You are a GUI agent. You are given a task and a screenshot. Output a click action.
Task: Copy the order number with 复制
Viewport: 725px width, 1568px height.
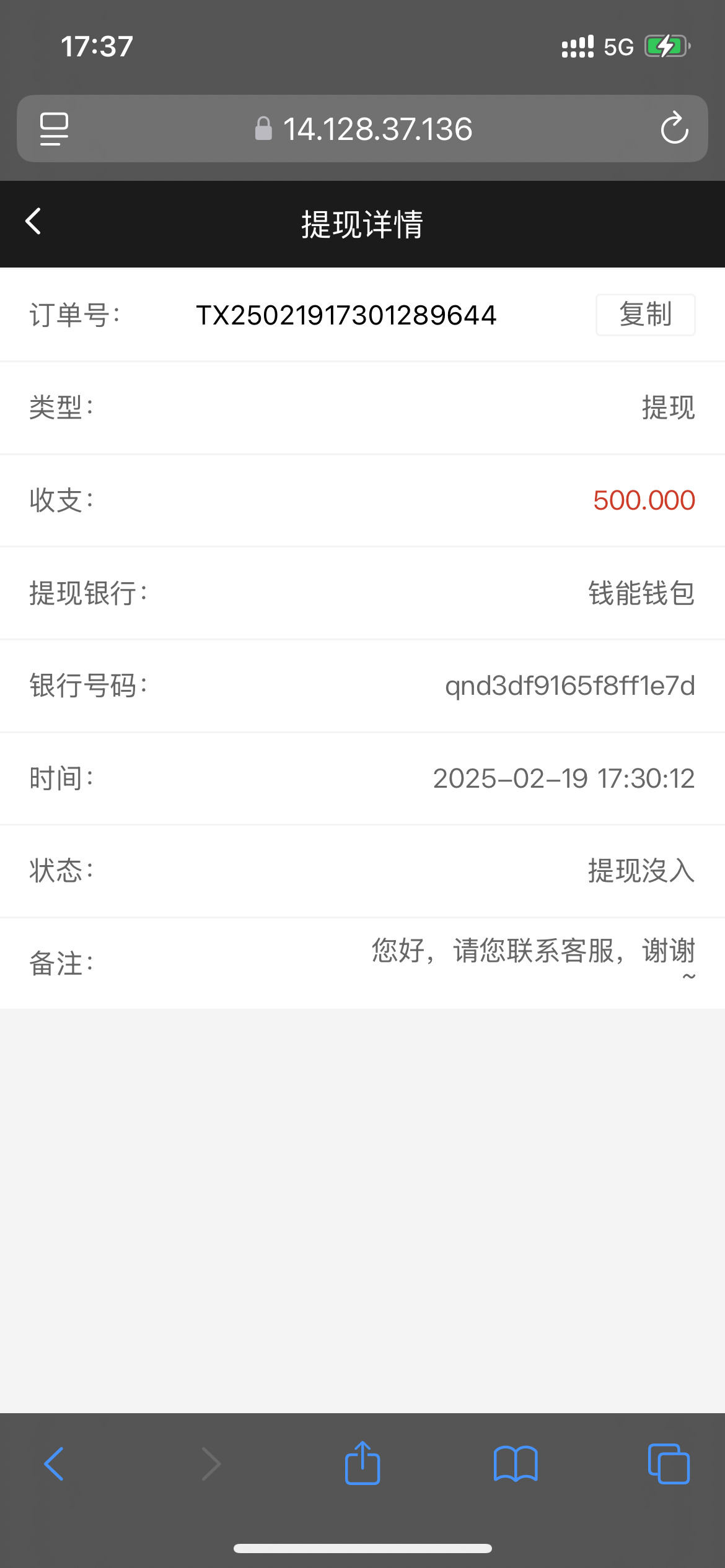coord(645,315)
